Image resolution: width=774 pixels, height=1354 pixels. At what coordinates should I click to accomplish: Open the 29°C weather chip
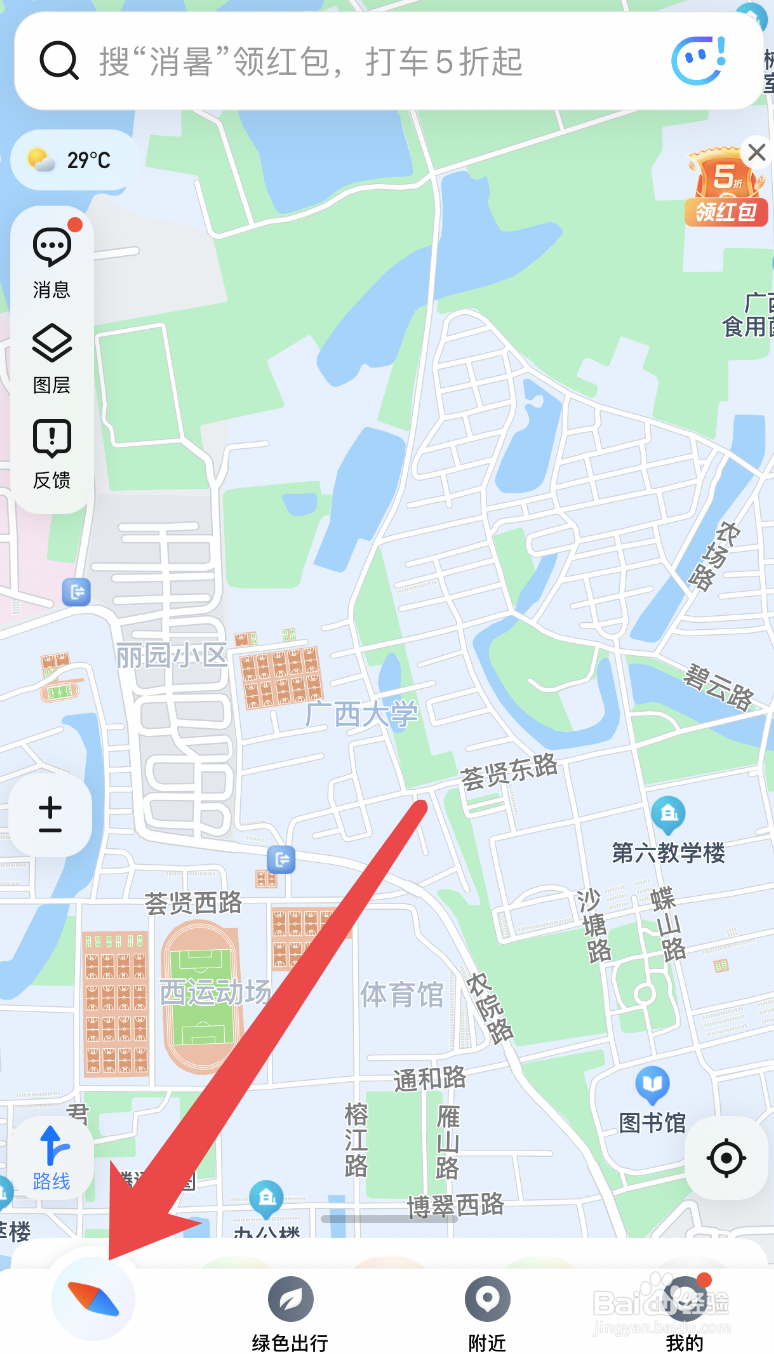[73, 160]
